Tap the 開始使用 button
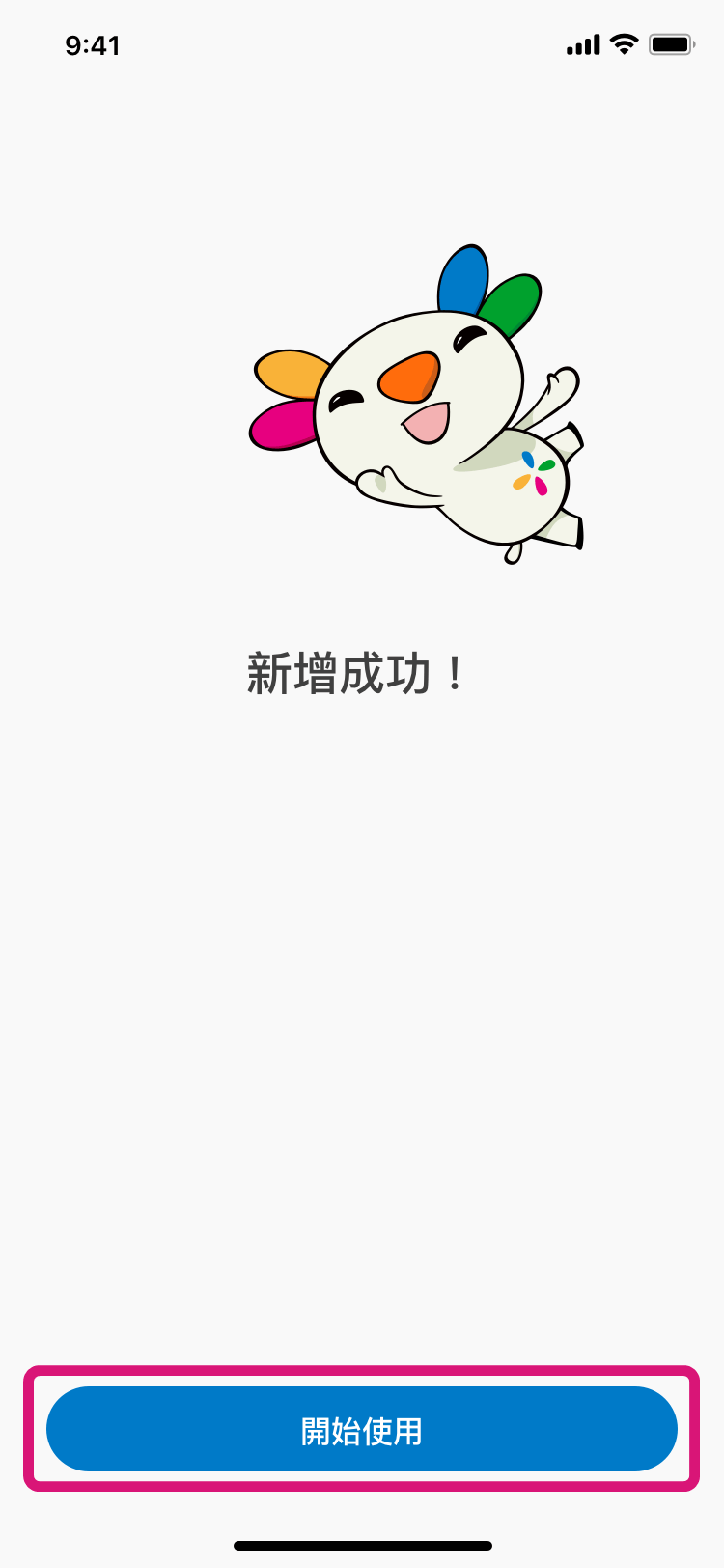 pyautogui.click(x=362, y=1429)
